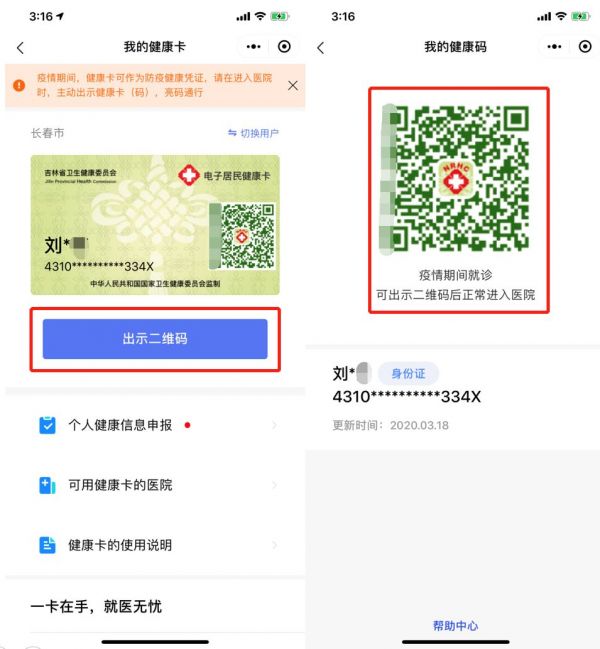Open more menu on 我的健康卡 page
The width and height of the screenshot is (600, 649).
[x=253, y=47]
